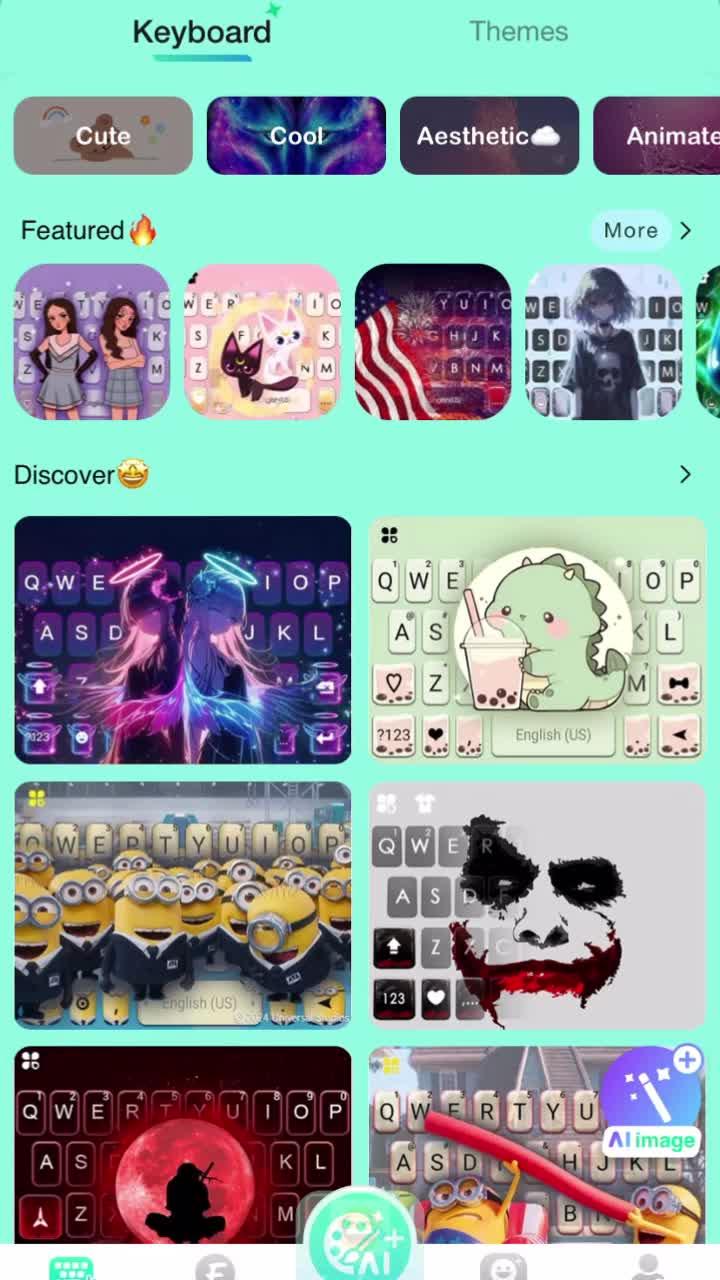
Task: Expand the Discover section arrow
Action: [x=685, y=474]
